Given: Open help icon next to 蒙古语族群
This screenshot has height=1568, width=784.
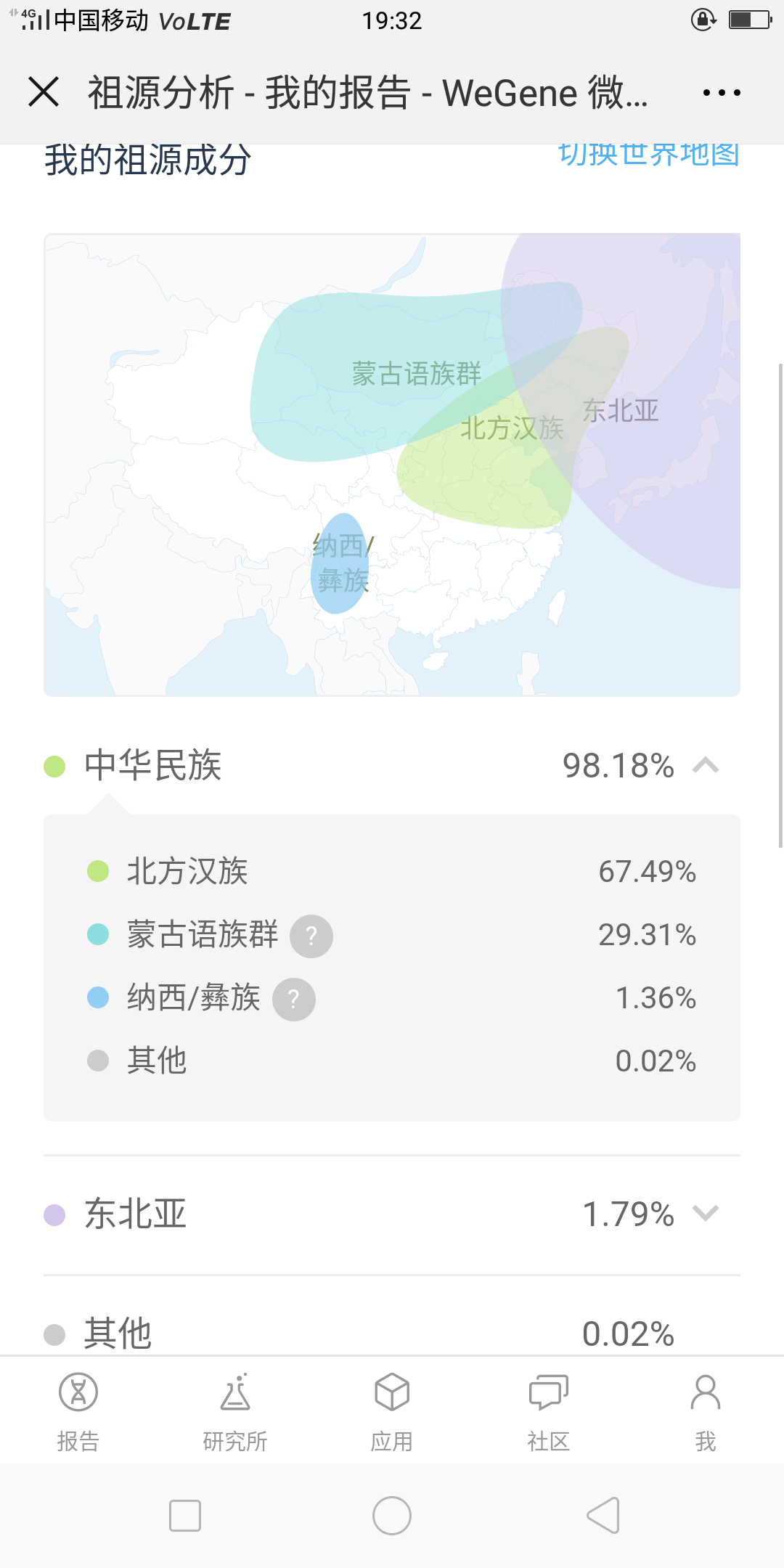Looking at the screenshot, I should [311, 936].
